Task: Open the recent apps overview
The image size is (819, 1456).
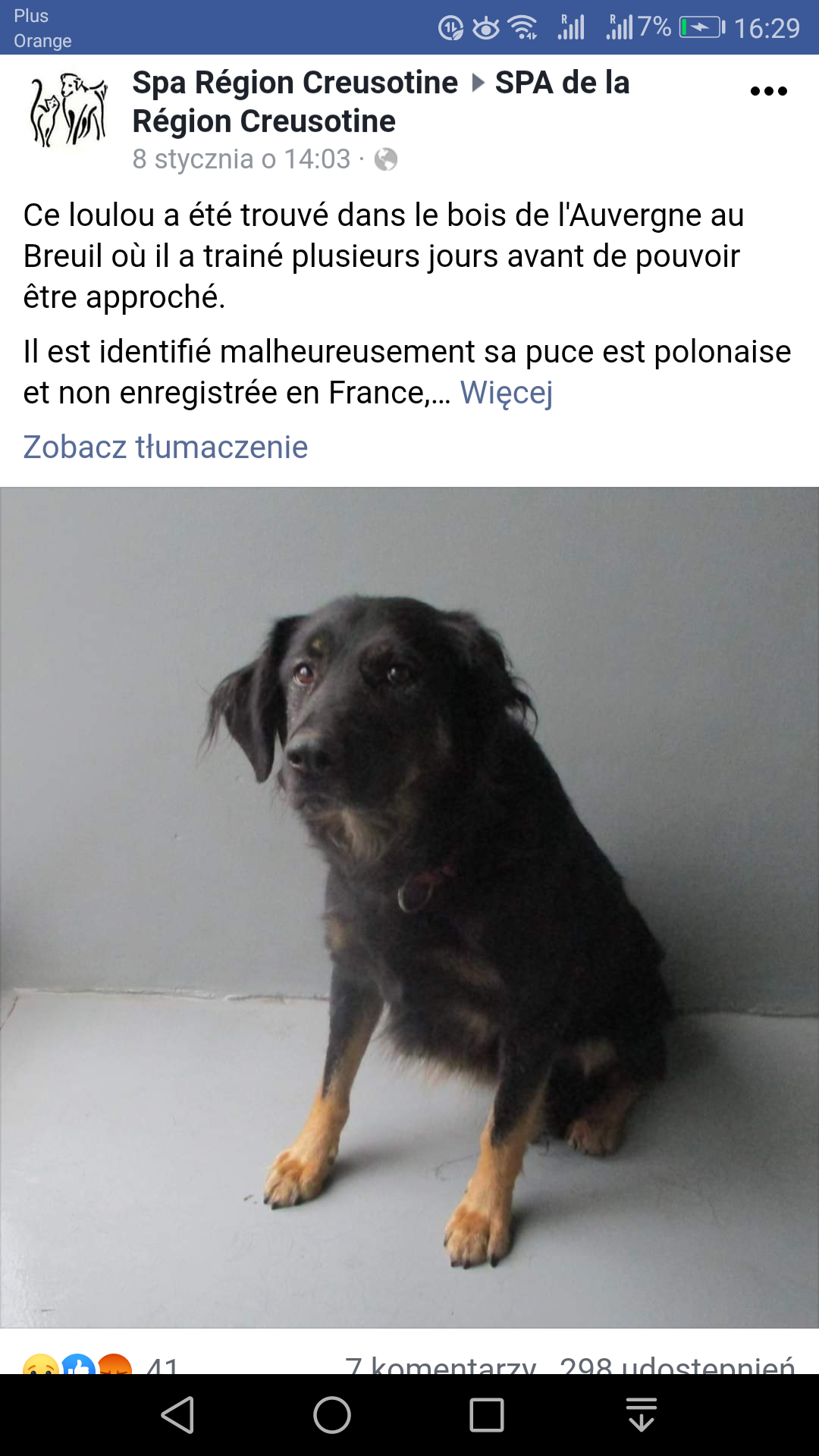Action: pos(487,1415)
